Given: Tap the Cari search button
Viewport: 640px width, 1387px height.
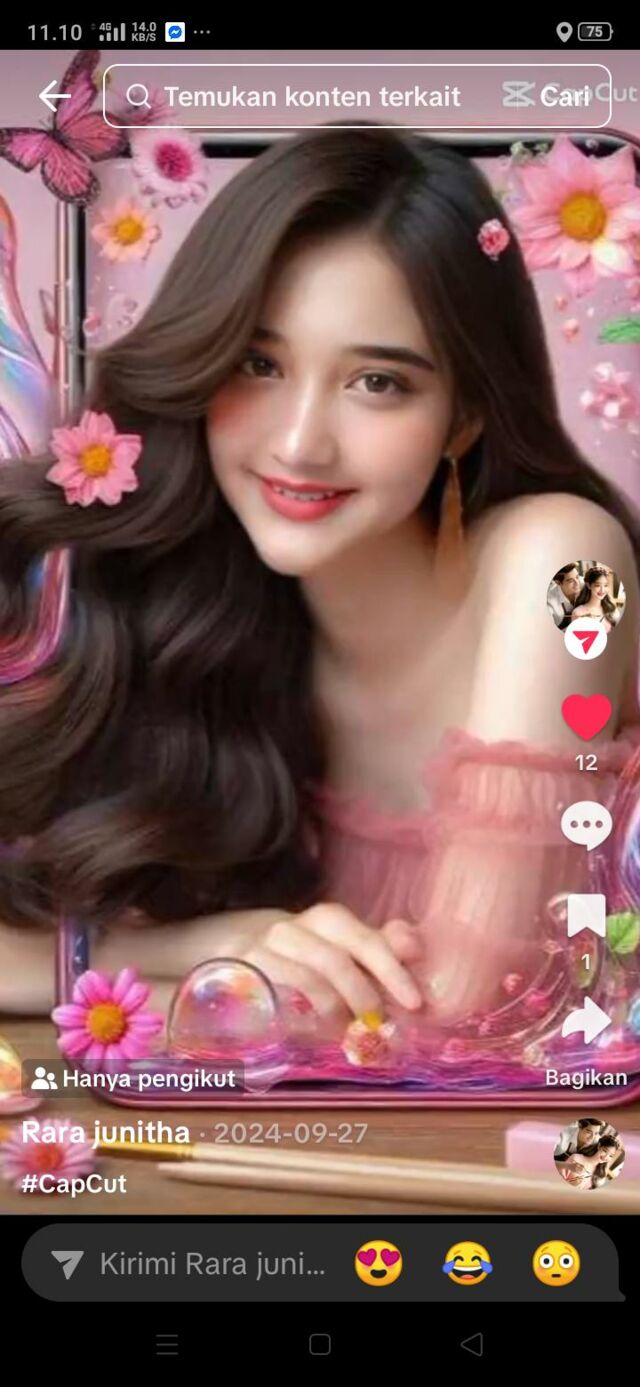Looking at the screenshot, I should tap(565, 96).
